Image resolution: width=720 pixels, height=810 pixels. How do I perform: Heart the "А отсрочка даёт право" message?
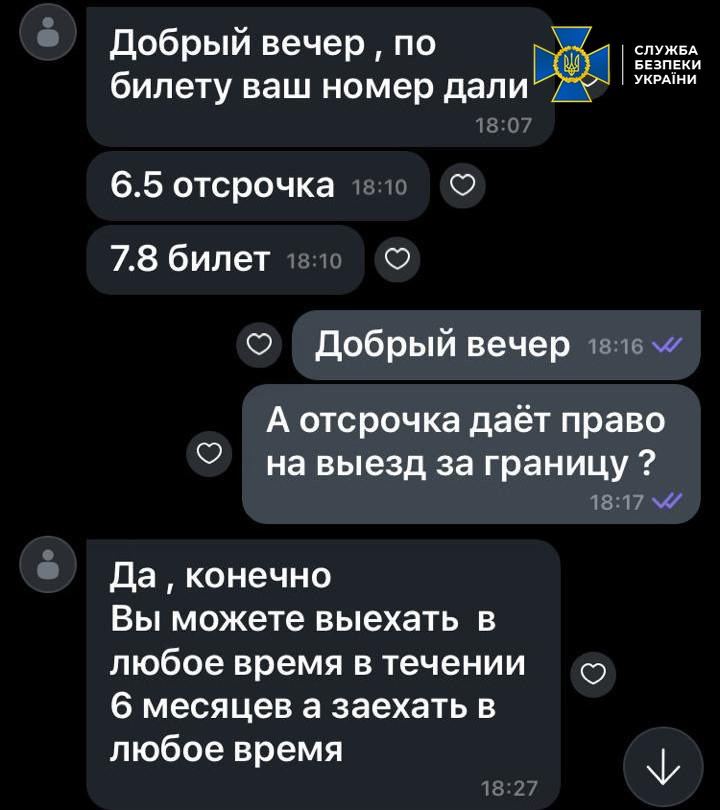click(209, 454)
